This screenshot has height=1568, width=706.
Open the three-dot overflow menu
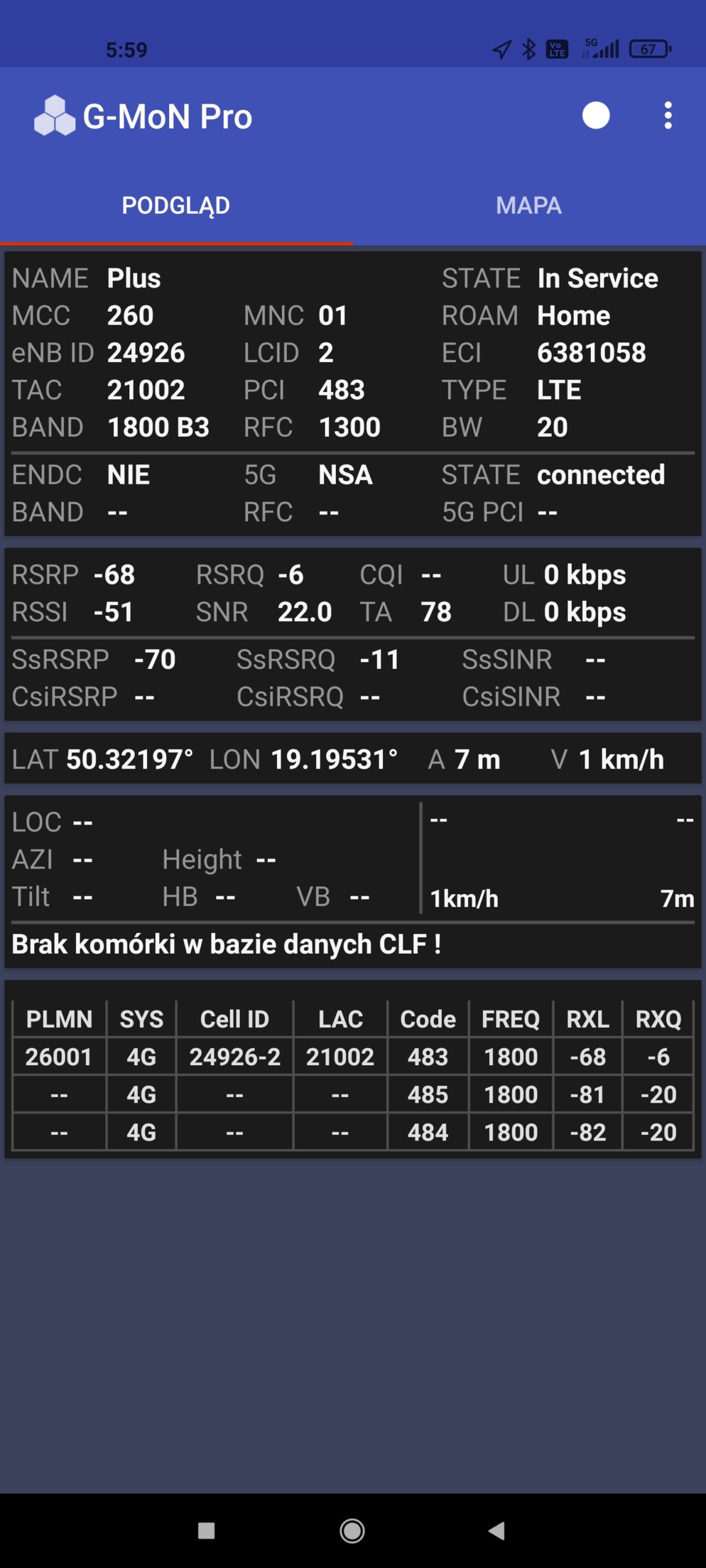click(x=668, y=115)
